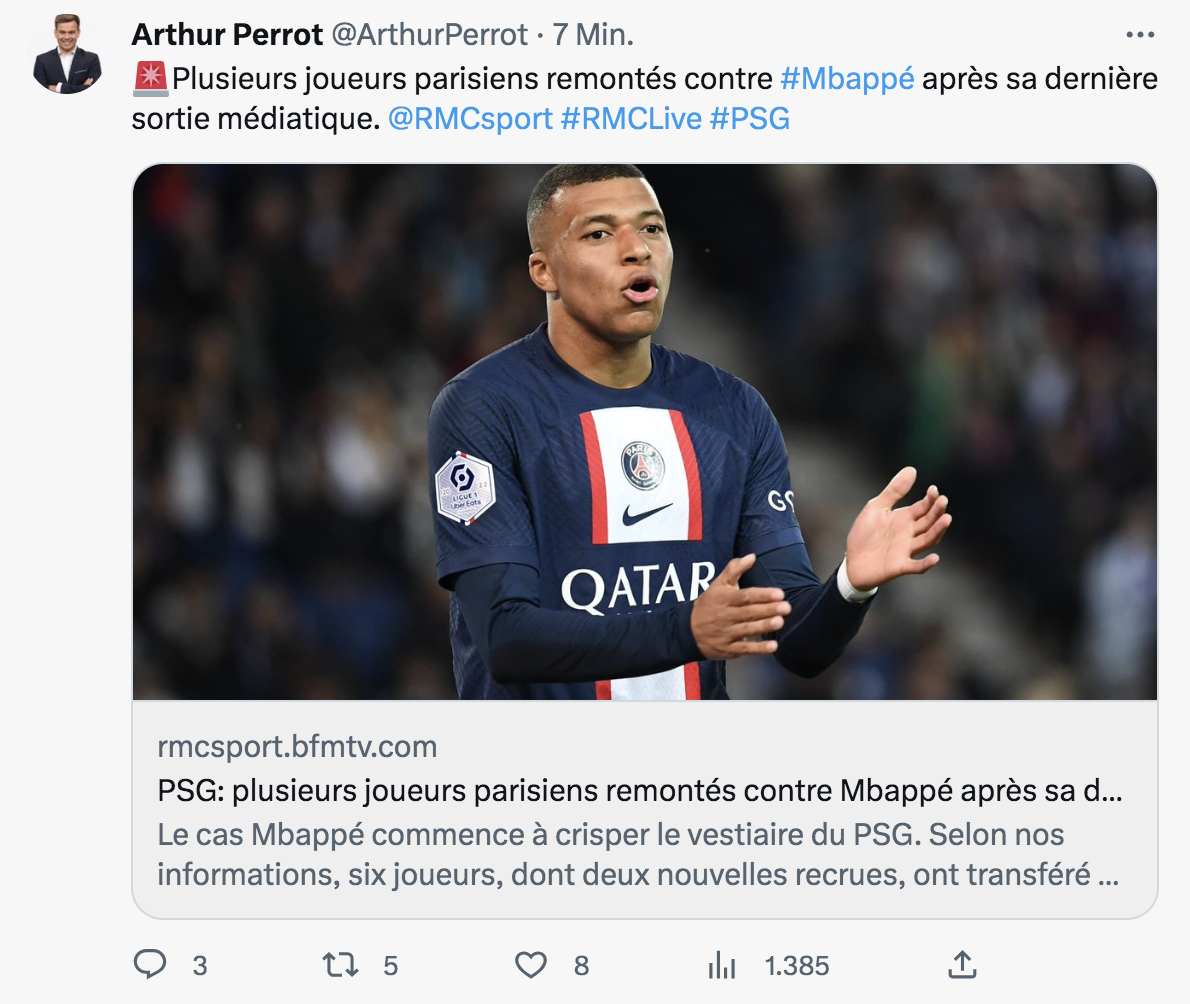The image size is (1190, 1004).
Task: Like the tweet about Mbappé
Action: [x=531, y=964]
